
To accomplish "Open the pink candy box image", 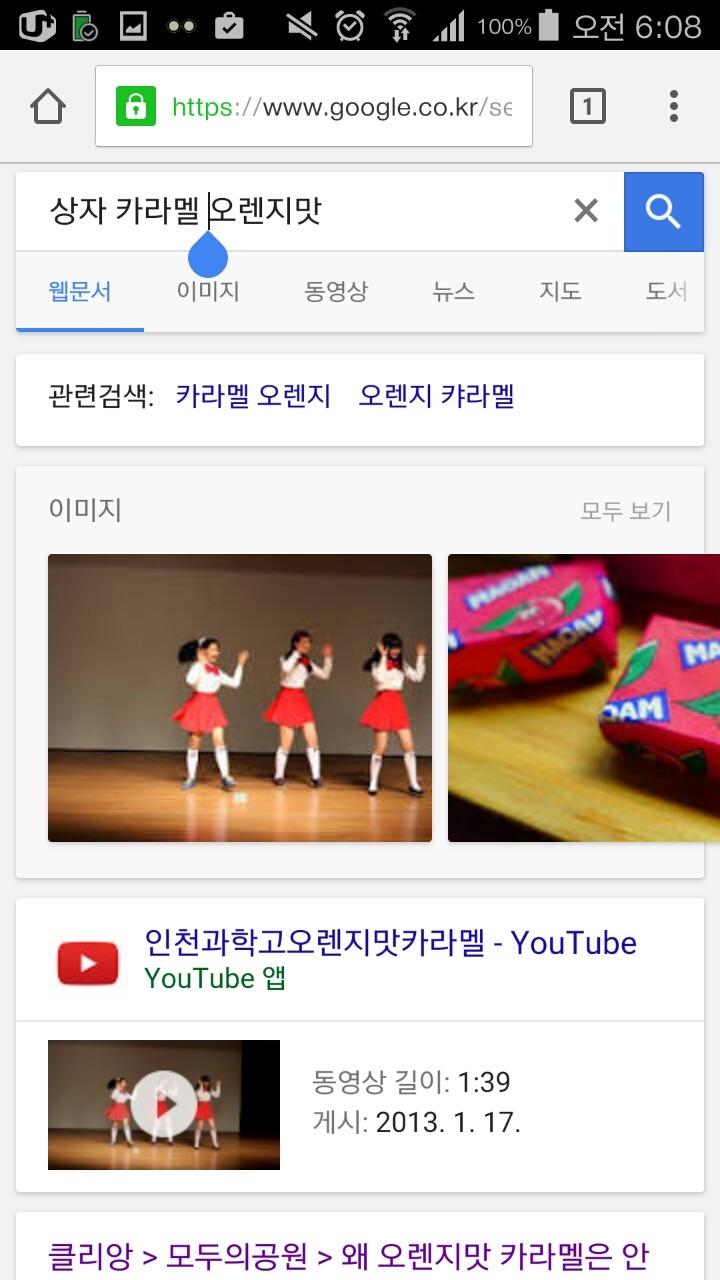I will (x=584, y=698).
